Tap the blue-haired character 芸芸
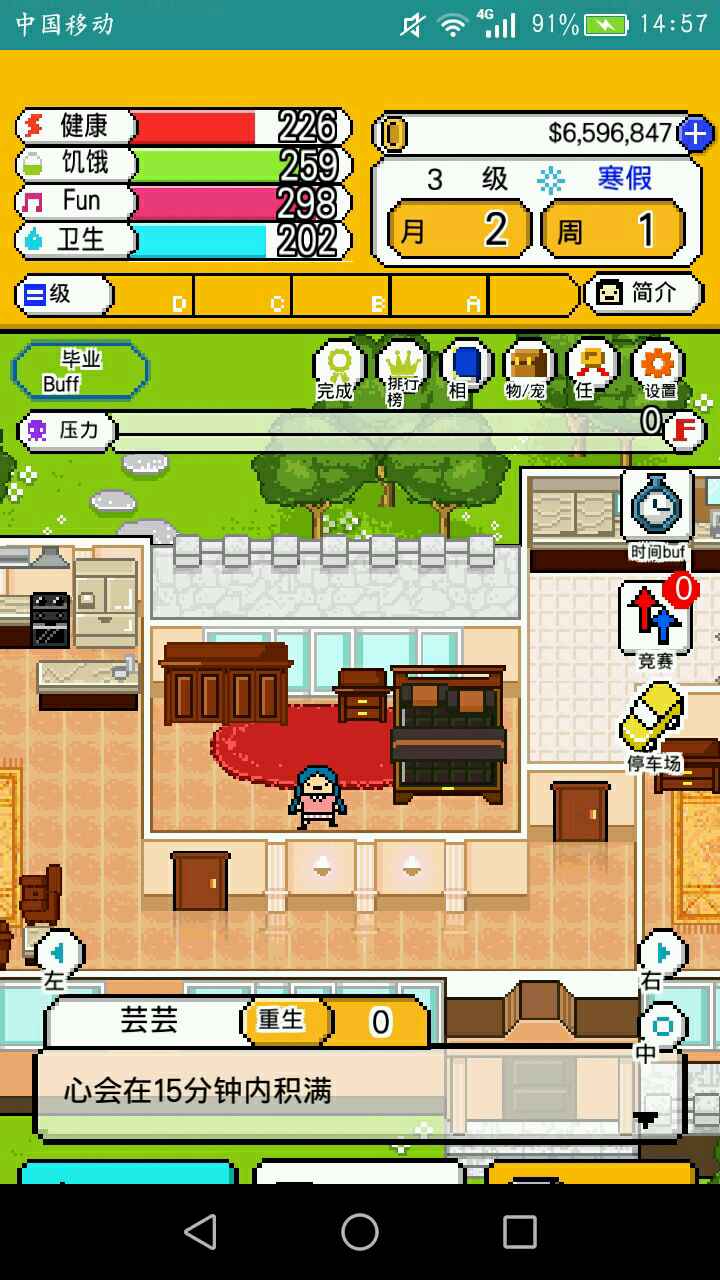The height and width of the screenshot is (1280, 720). (x=318, y=797)
